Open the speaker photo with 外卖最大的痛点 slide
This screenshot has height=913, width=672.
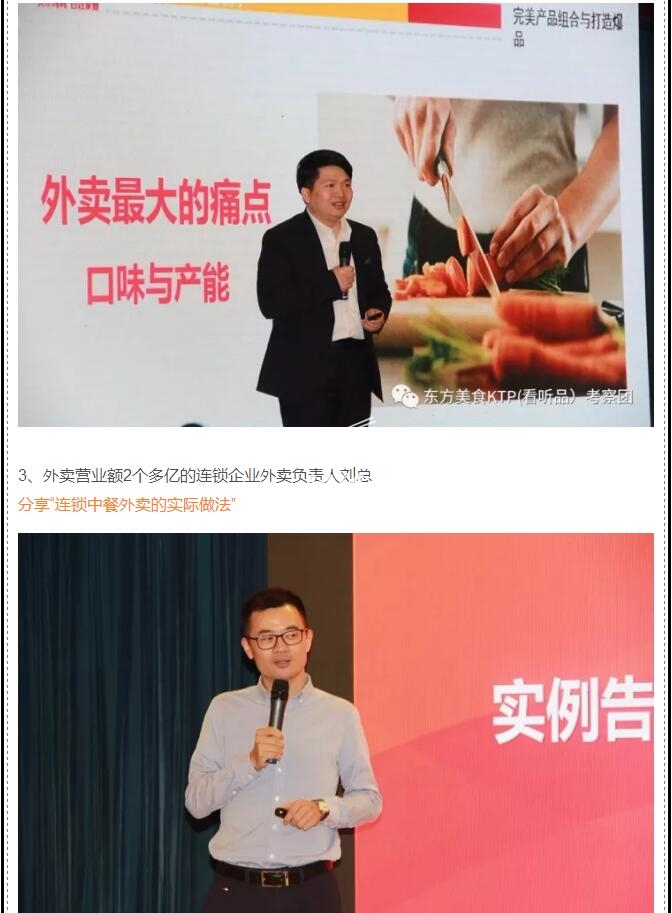tap(335, 214)
